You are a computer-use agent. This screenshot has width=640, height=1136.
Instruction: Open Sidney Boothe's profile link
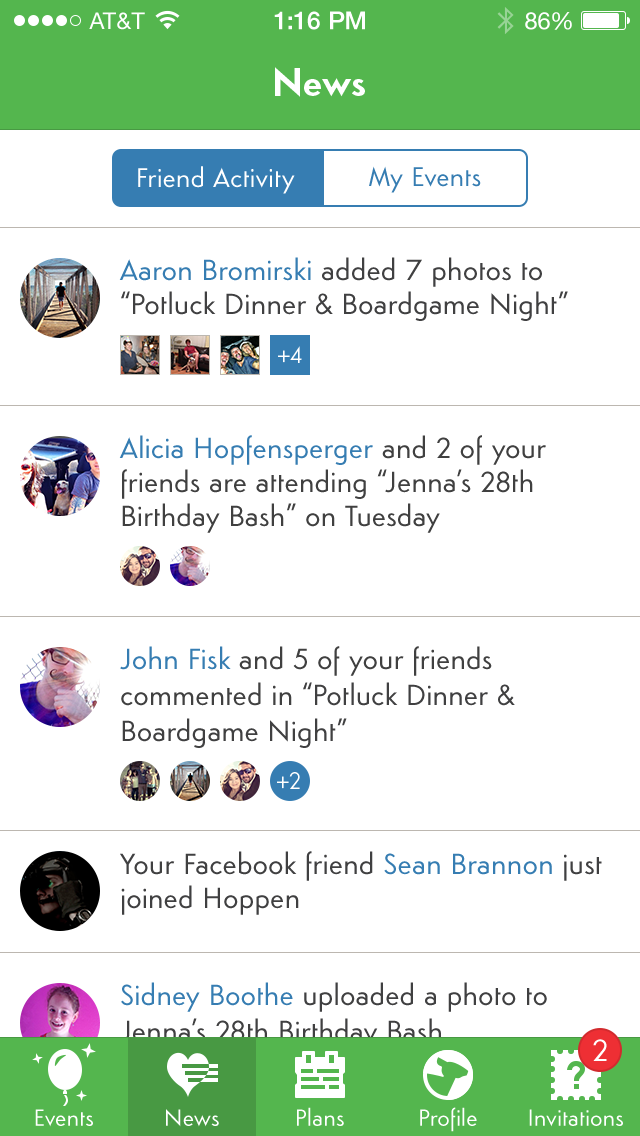click(206, 996)
